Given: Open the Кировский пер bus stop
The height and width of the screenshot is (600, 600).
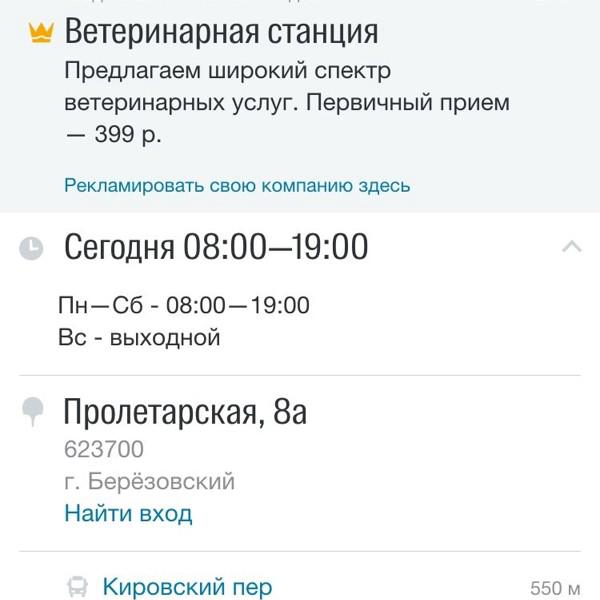Looking at the screenshot, I should pos(187,587).
